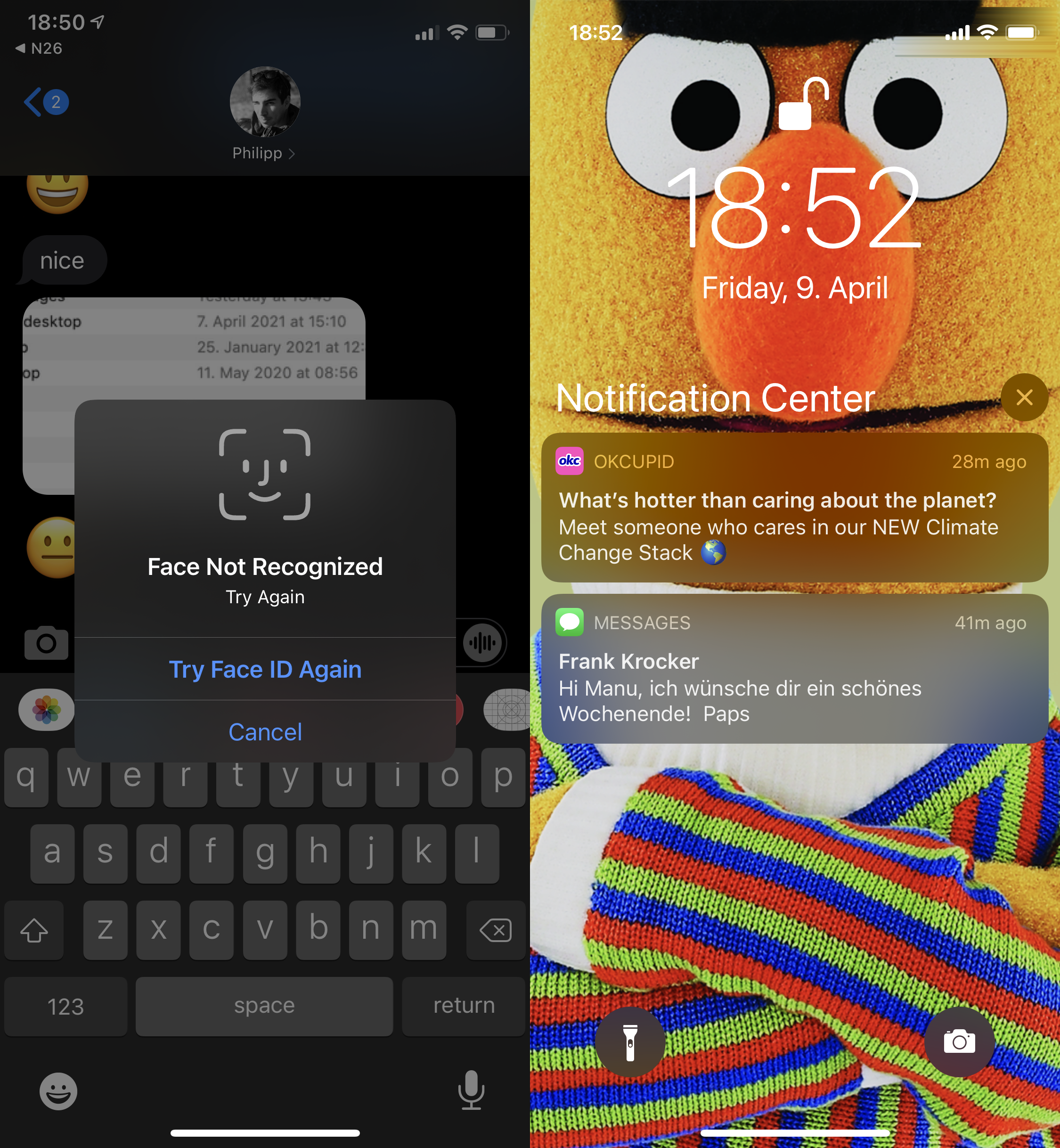The height and width of the screenshot is (1148, 1060).
Task: Record an audio message
Action: 482,642
